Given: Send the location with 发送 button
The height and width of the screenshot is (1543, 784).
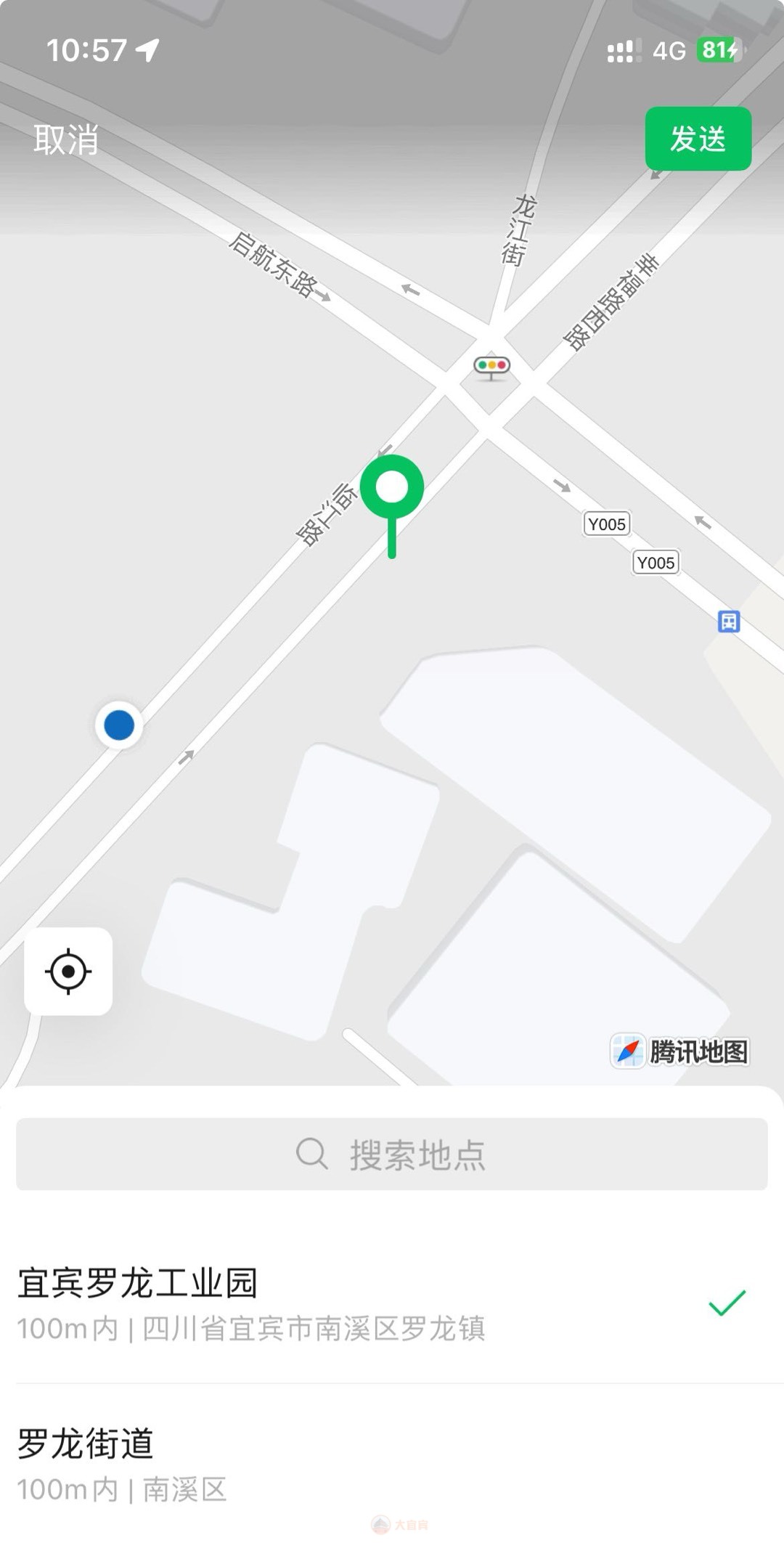Looking at the screenshot, I should [x=698, y=139].
